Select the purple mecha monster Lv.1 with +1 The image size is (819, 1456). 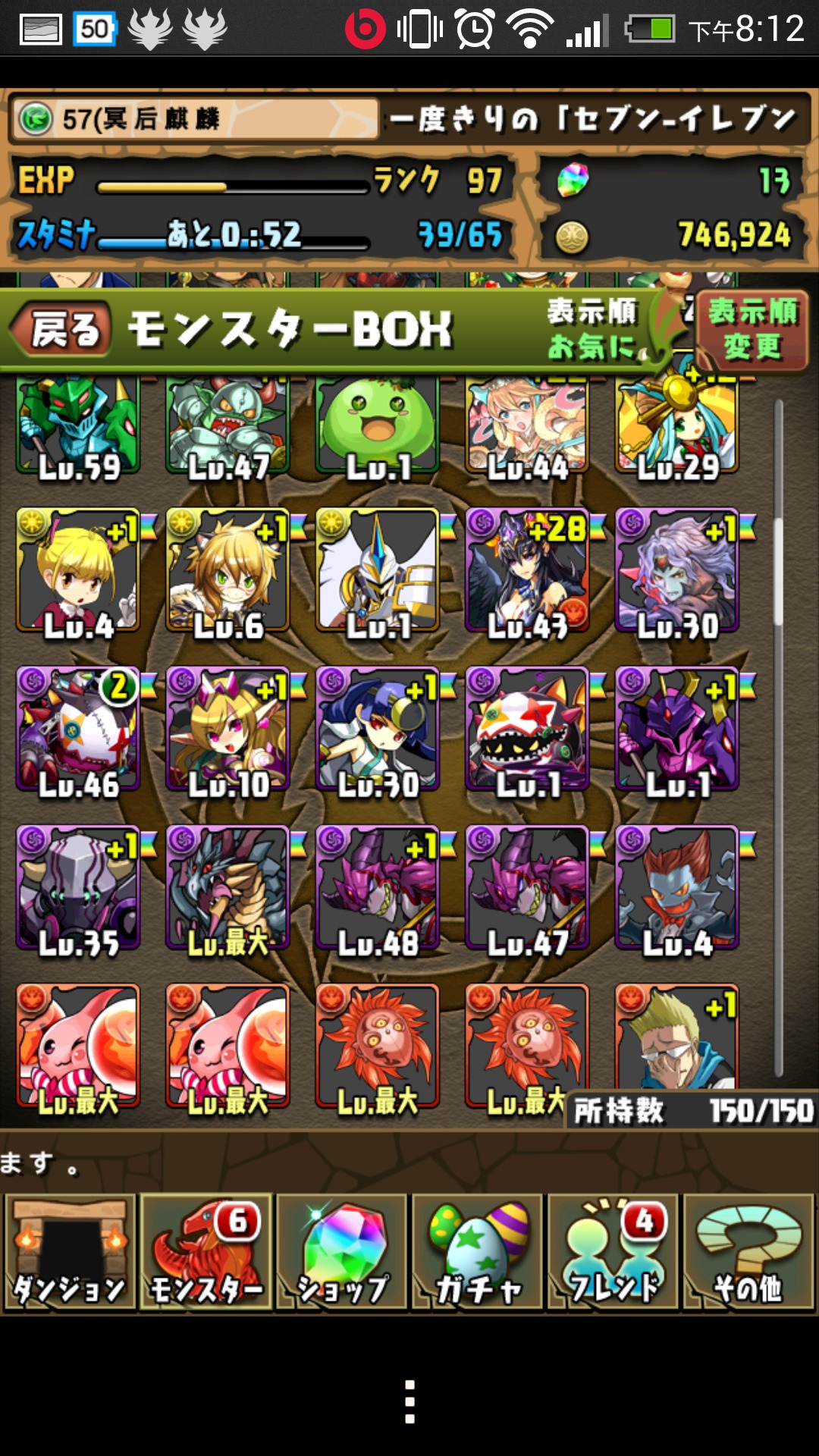[x=677, y=730]
